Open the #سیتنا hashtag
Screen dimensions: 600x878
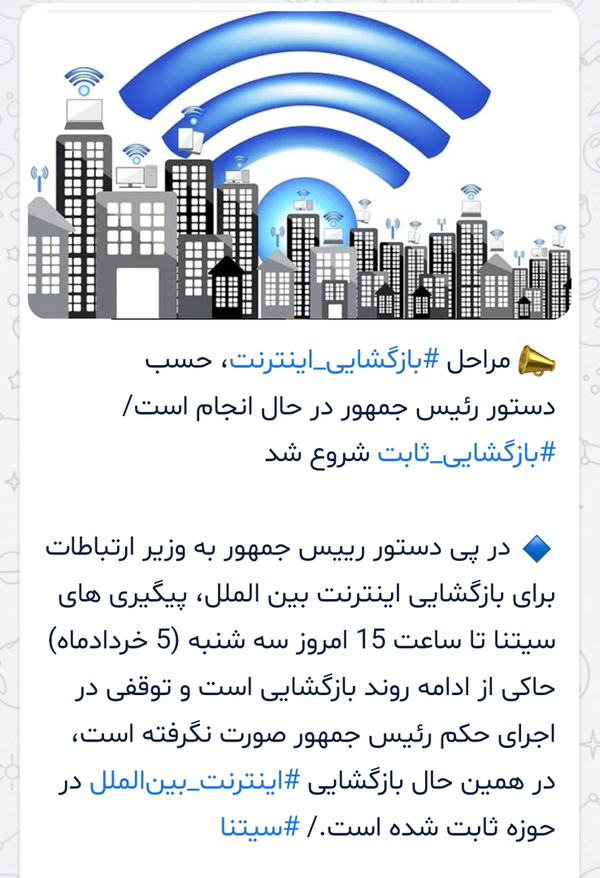click(260, 827)
